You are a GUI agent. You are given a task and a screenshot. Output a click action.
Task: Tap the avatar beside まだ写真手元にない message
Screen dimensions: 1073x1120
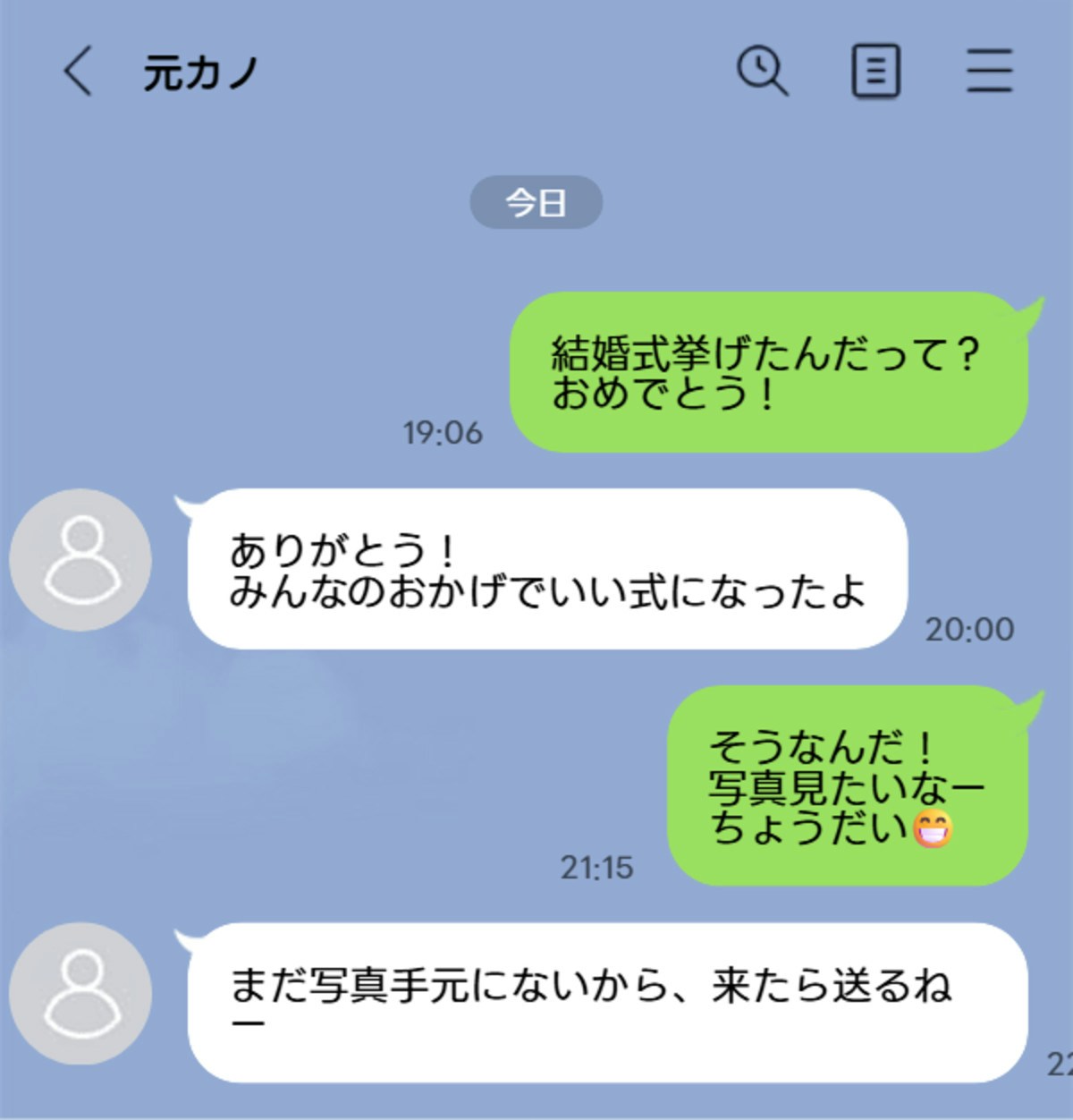[80, 993]
